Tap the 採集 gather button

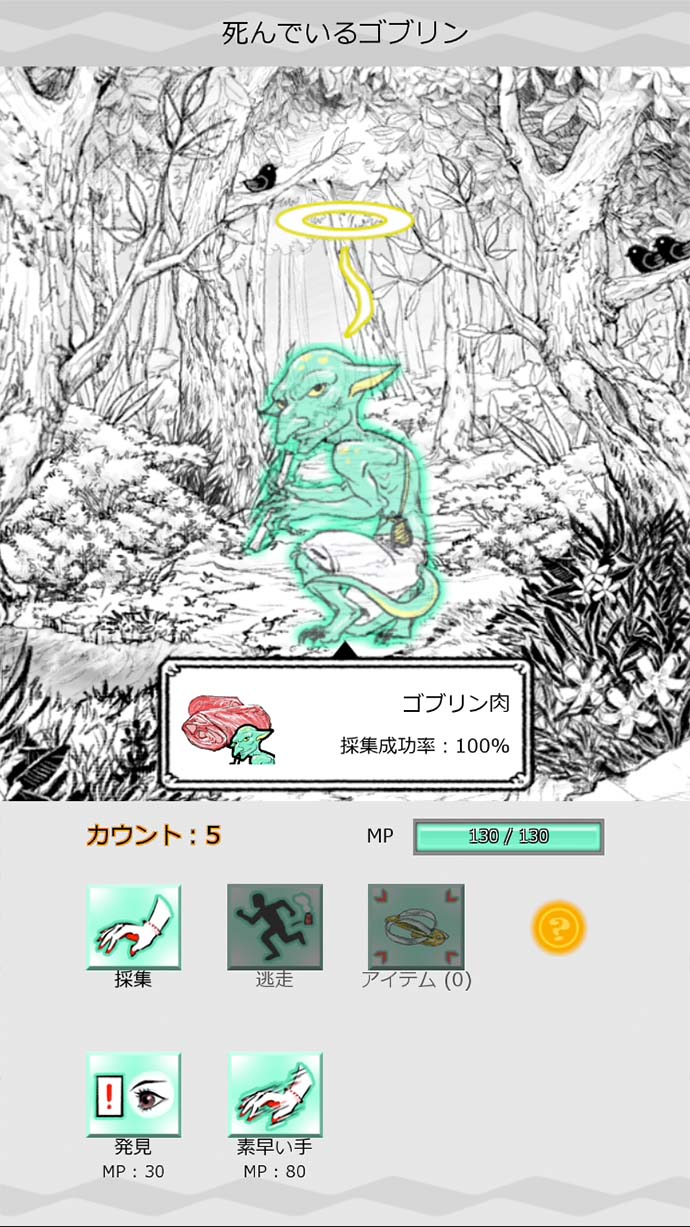[x=133, y=927]
